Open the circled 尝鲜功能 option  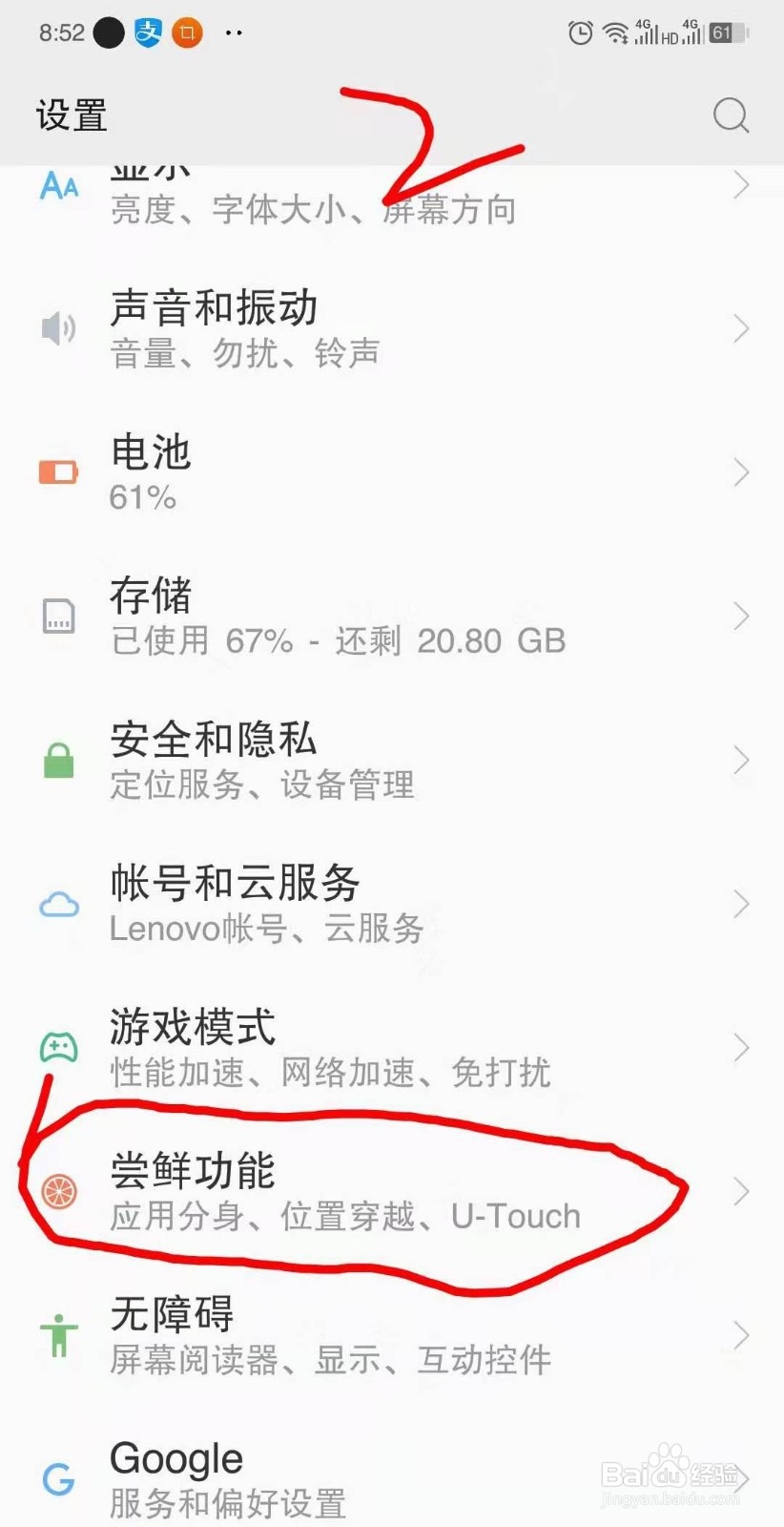286,1191
